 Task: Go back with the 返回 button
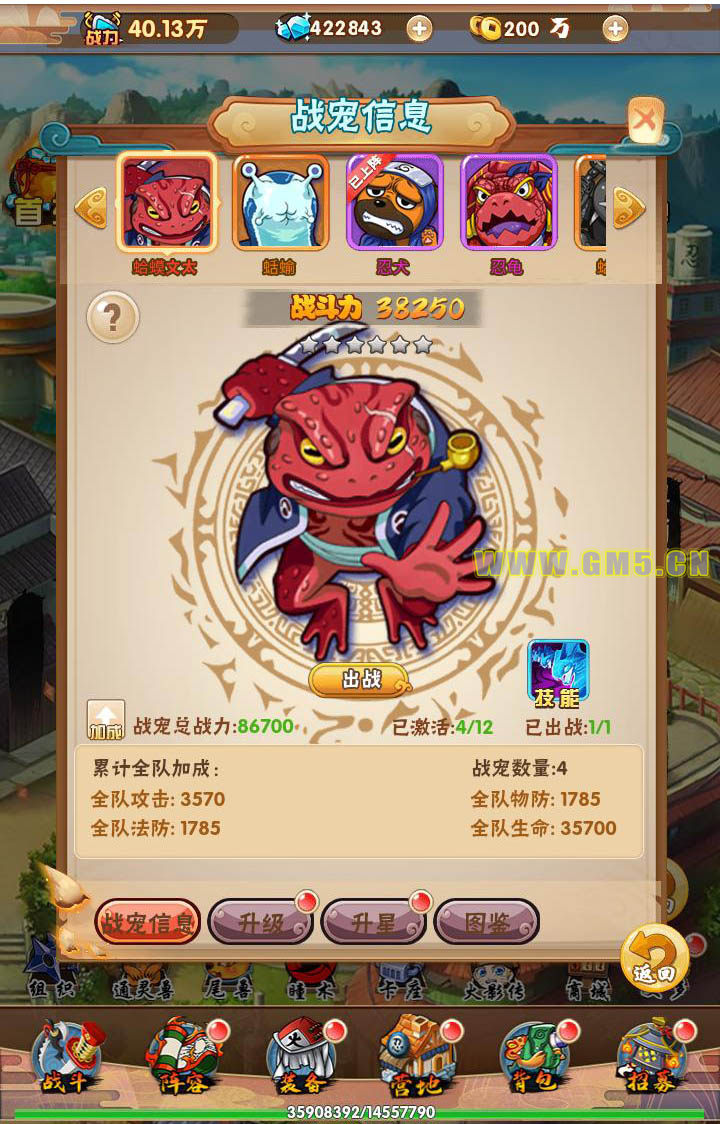point(655,959)
